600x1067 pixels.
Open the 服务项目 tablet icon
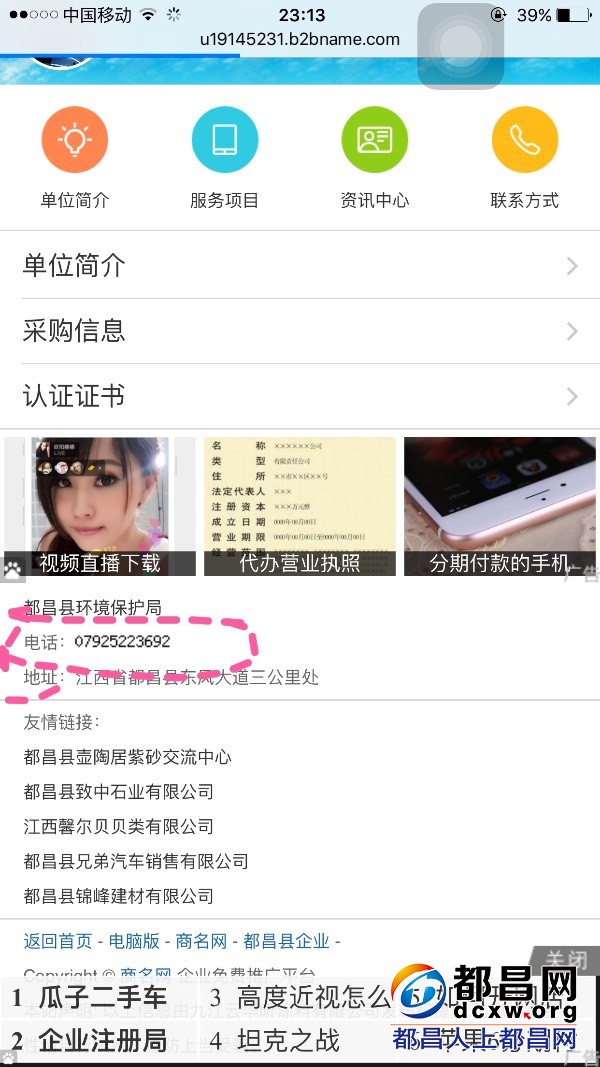[224, 140]
